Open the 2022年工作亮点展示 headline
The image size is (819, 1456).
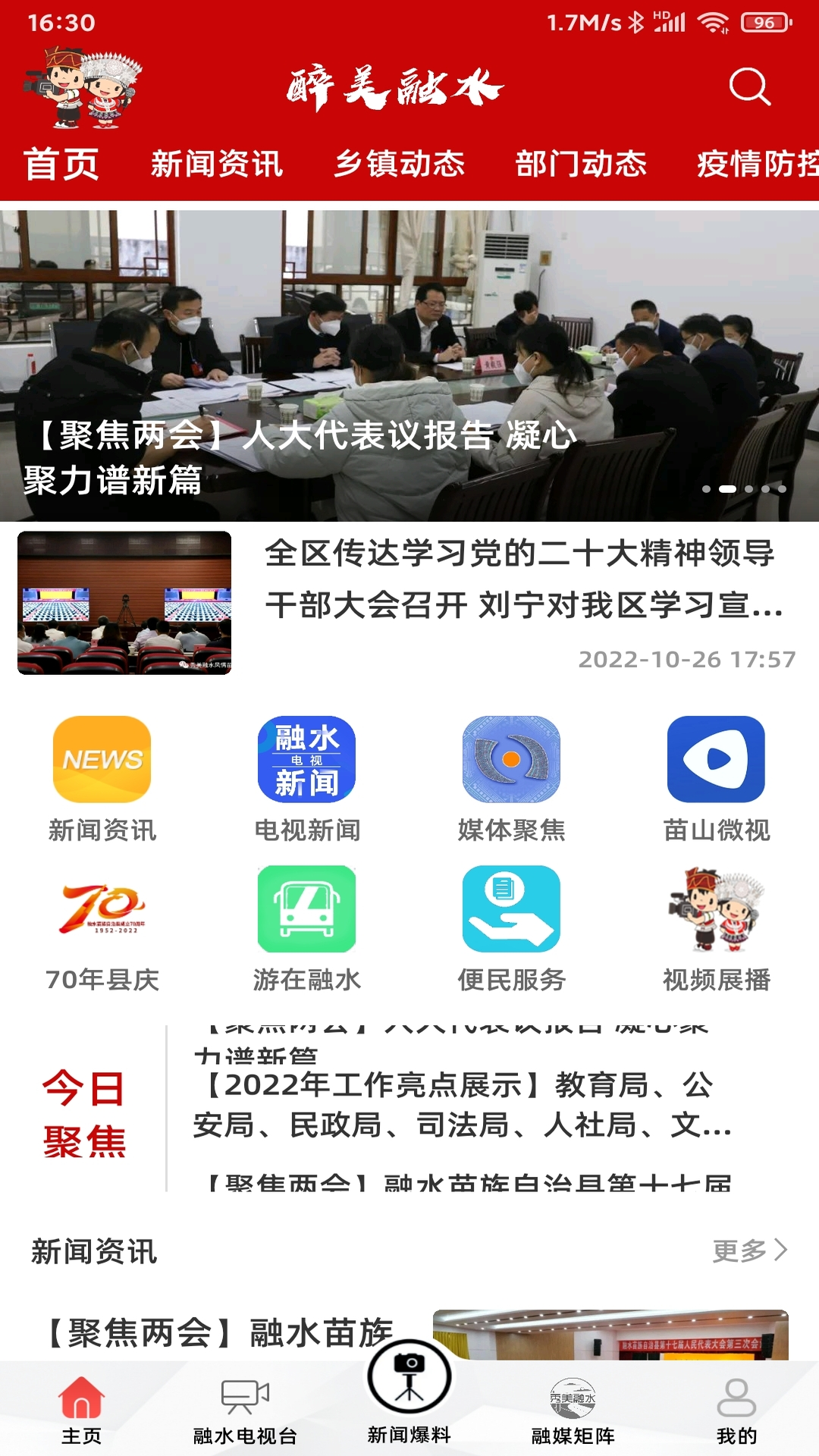[x=463, y=1105]
